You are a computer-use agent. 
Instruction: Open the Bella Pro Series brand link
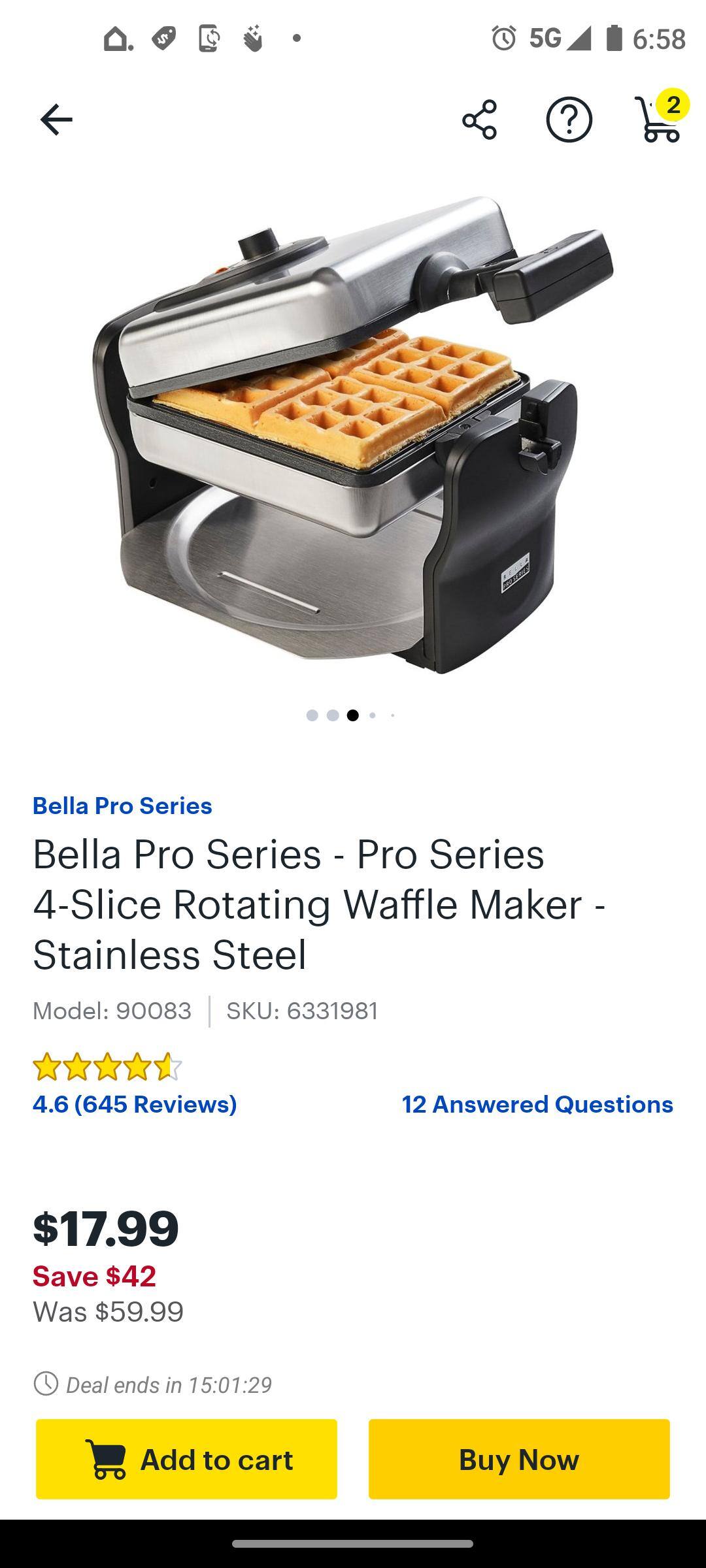pos(122,806)
